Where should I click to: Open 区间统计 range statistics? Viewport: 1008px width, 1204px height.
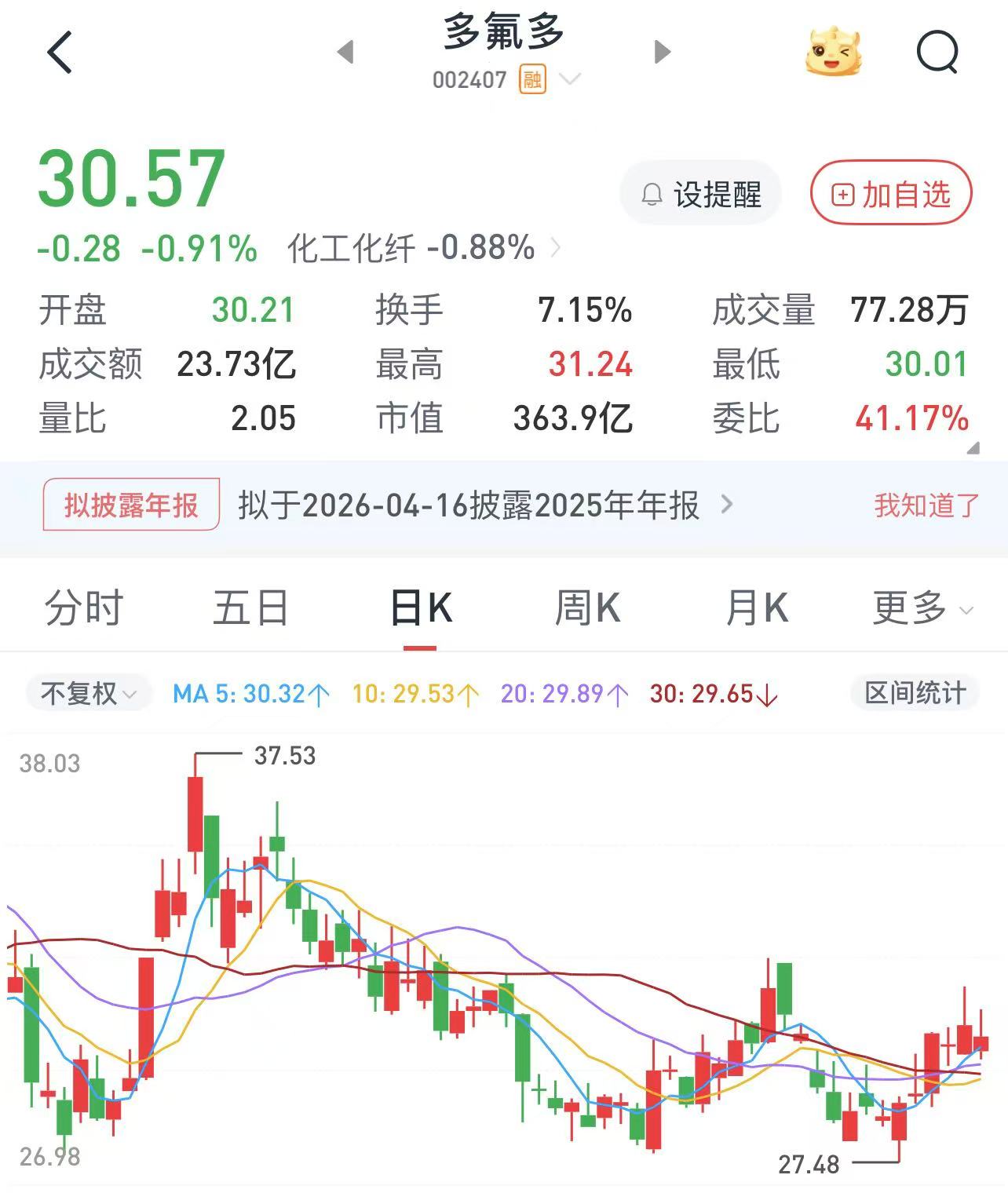(x=915, y=693)
